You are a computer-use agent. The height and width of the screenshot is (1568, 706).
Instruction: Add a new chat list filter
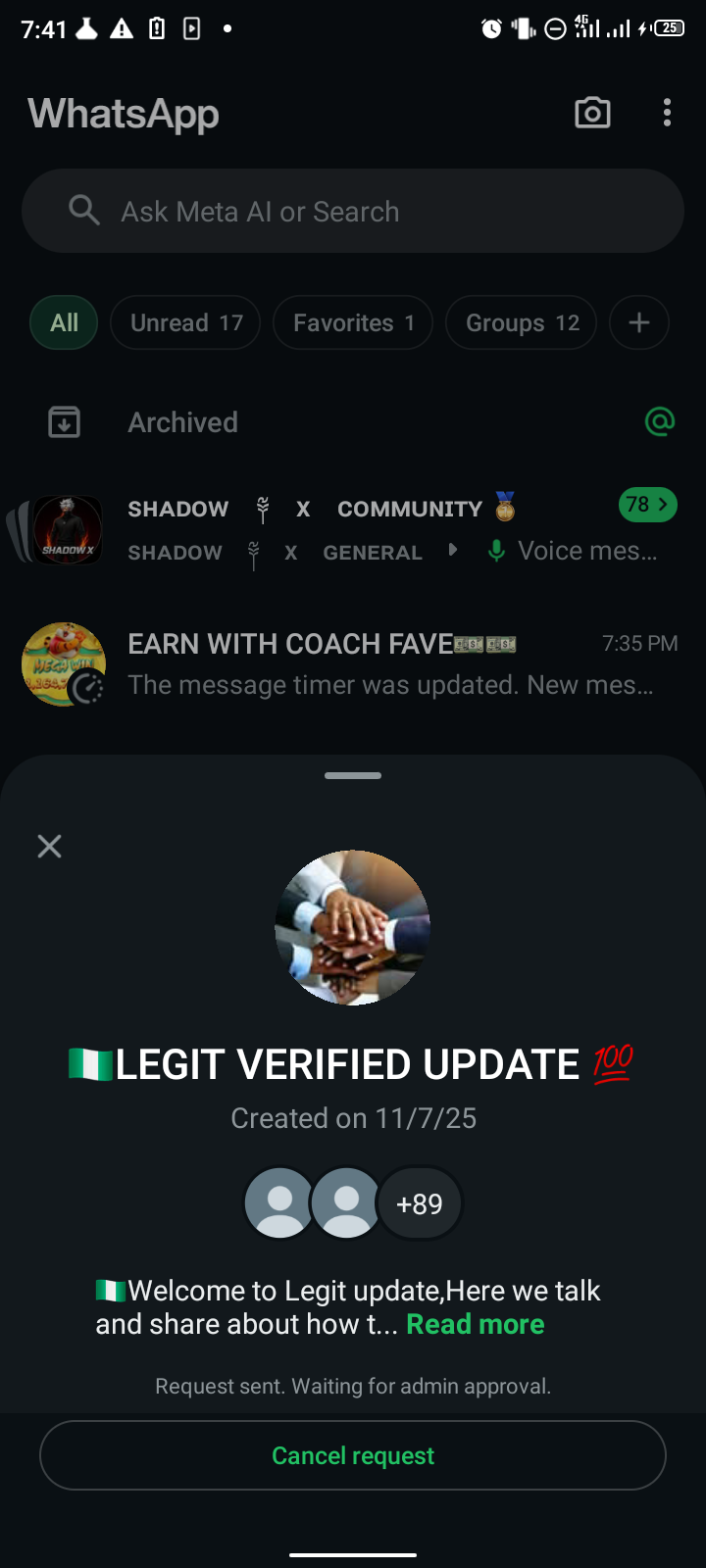(639, 322)
